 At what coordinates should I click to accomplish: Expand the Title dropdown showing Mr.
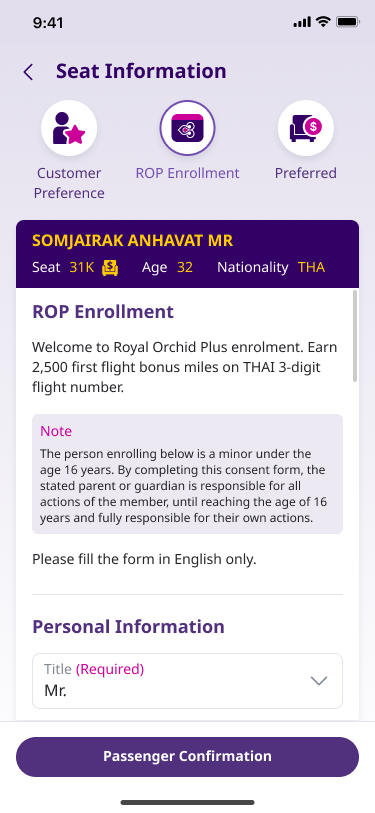(x=187, y=681)
